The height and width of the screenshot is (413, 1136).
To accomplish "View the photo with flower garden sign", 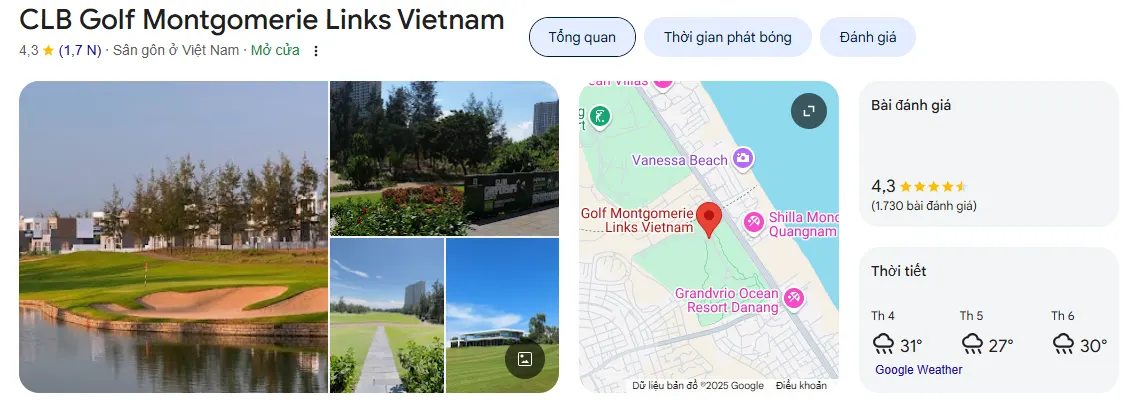I will [x=444, y=158].
